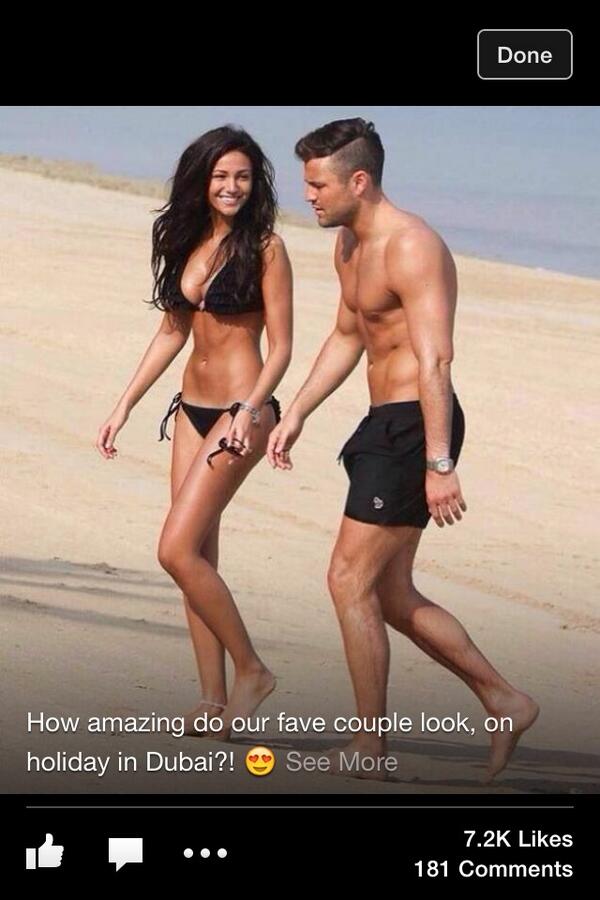Expand caption with See More
This screenshot has width=600, height=900.
point(341,762)
